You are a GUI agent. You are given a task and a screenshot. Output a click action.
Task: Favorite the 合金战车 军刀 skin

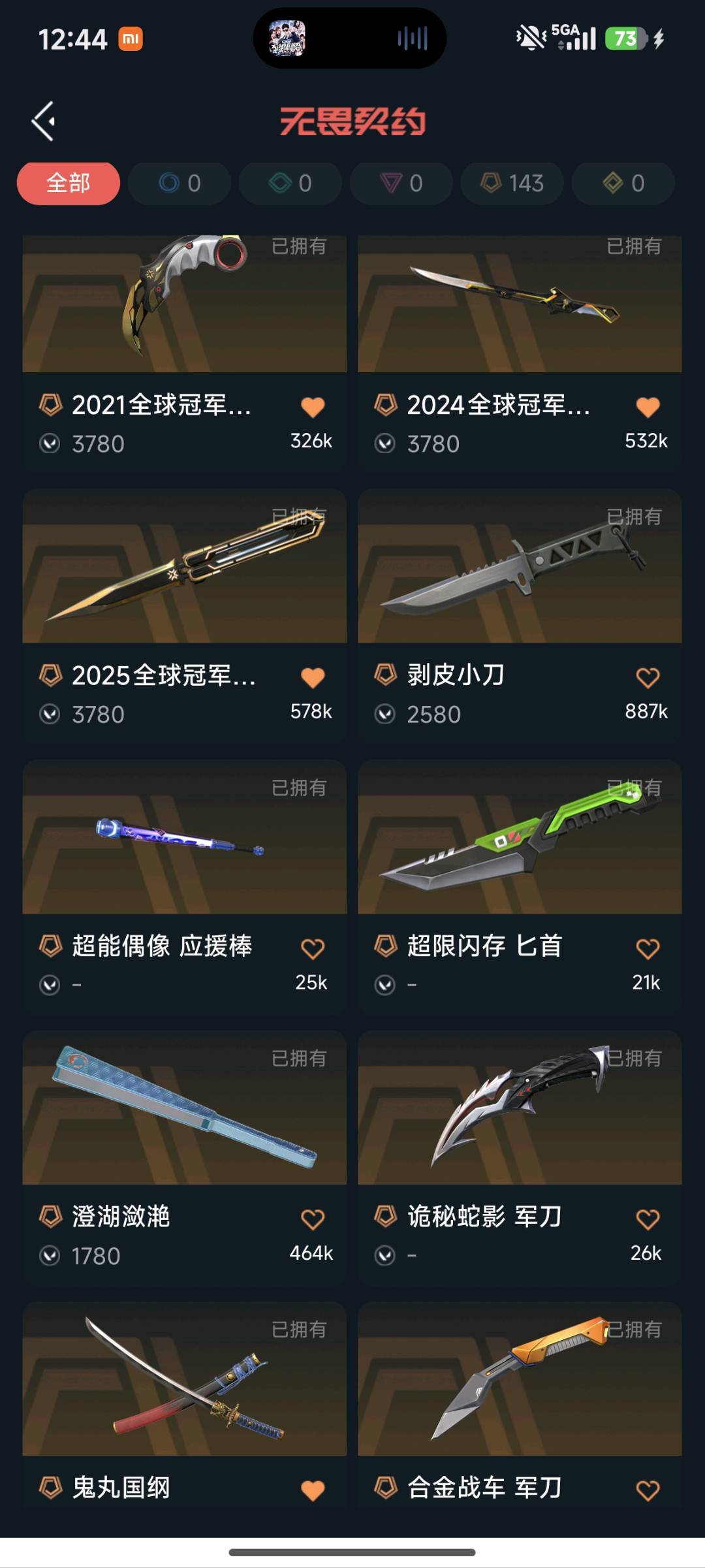pyautogui.click(x=648, y=1490)
